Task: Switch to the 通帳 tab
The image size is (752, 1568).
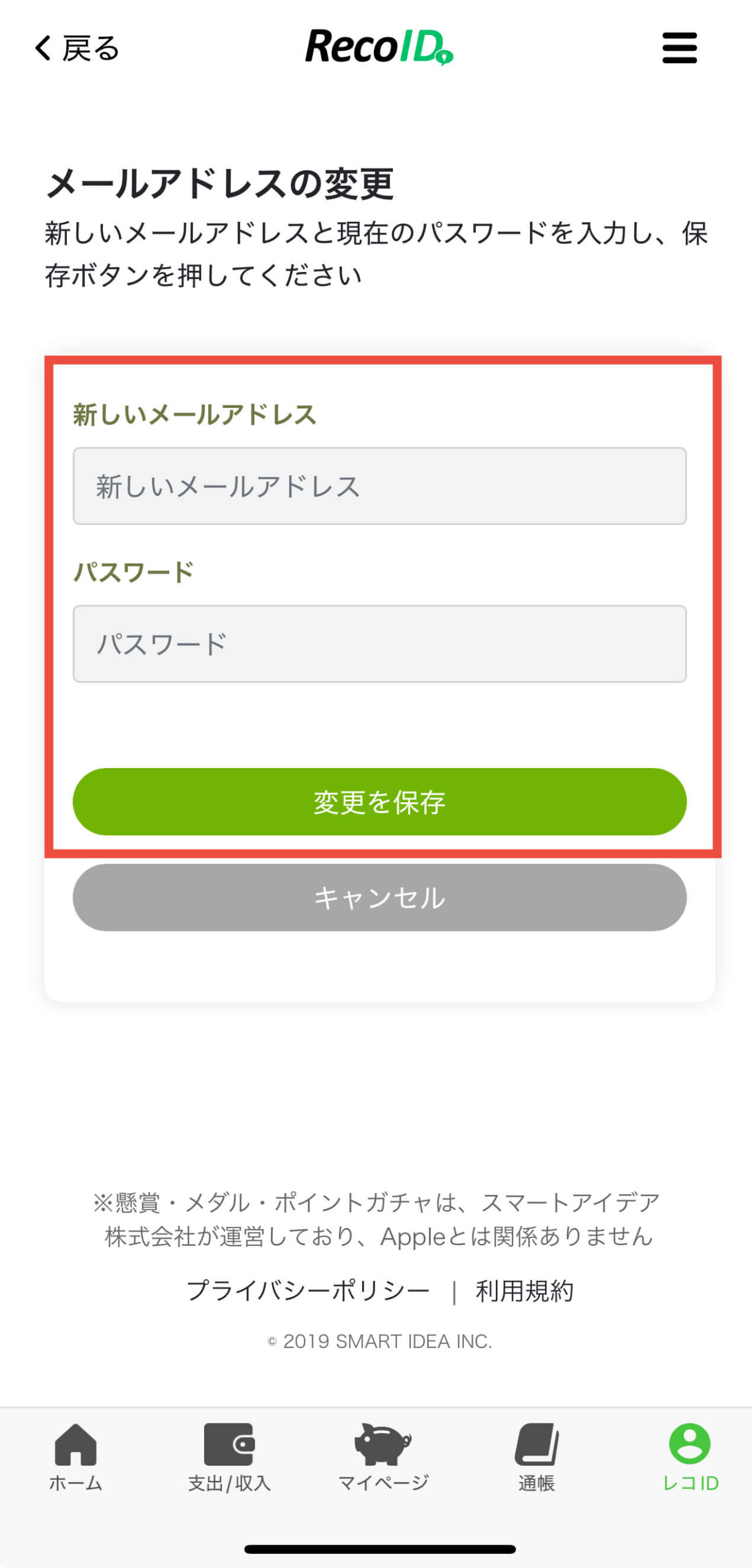Action: click(536, 1458)
